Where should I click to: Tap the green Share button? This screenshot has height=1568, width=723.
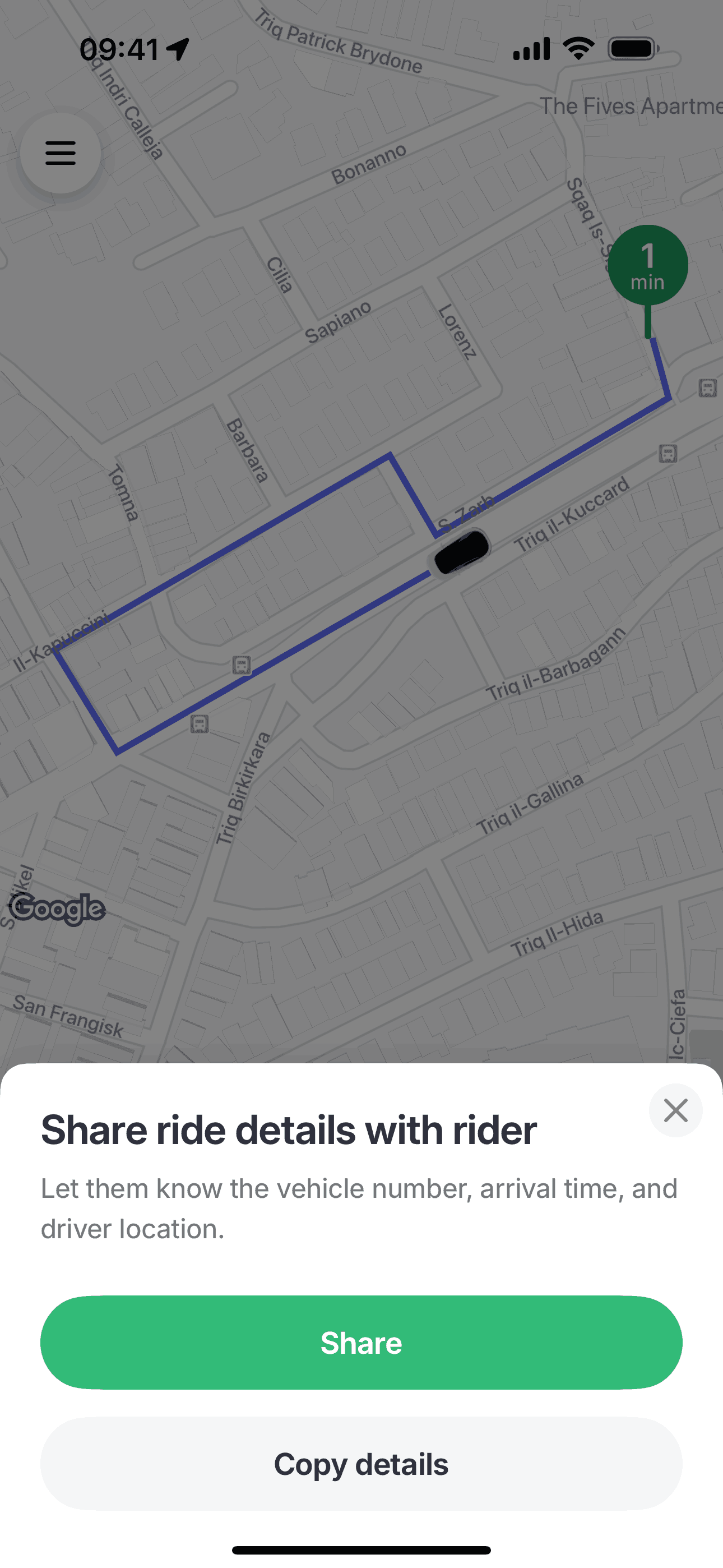pos(361,1342)
